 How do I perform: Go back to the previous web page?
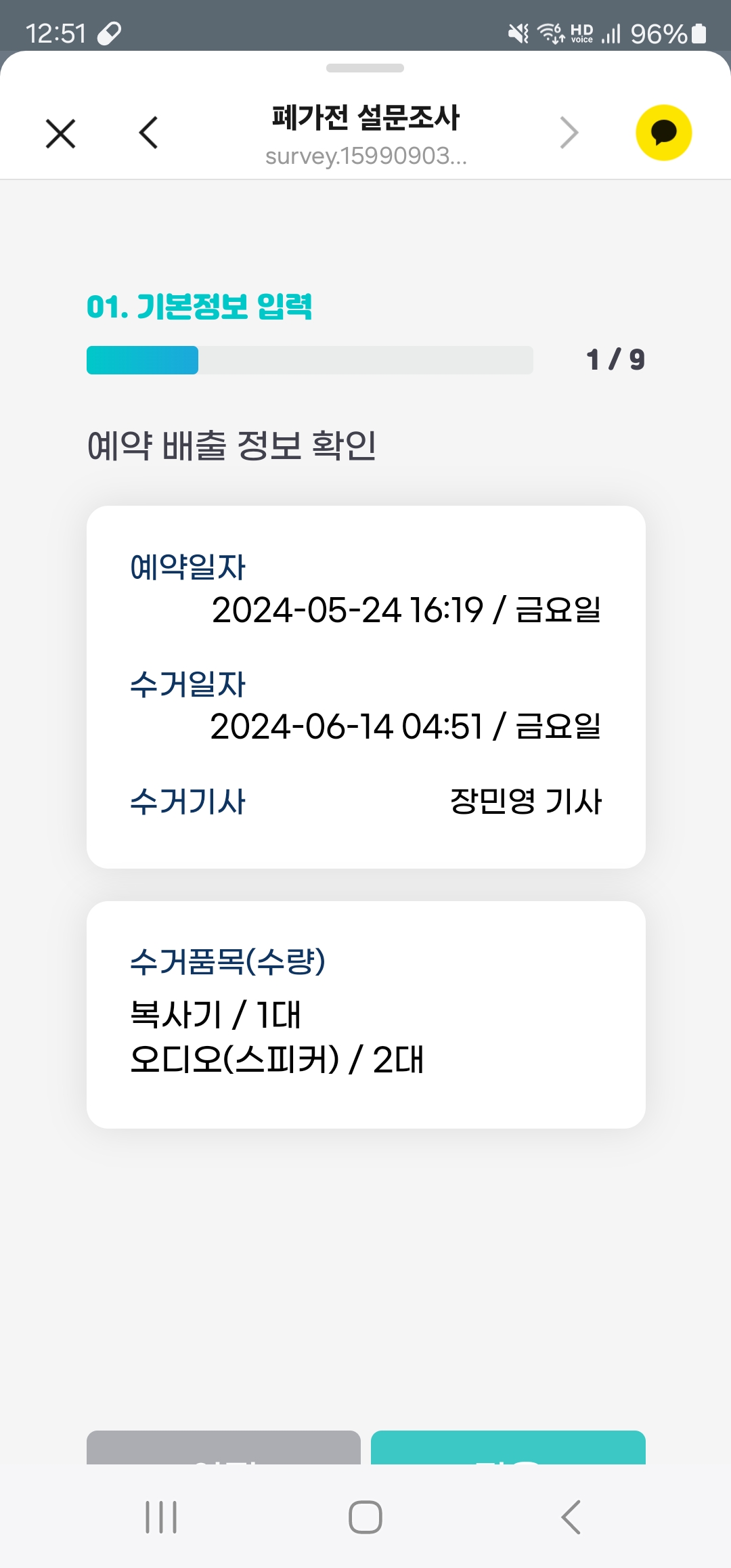tap(148, 133)
